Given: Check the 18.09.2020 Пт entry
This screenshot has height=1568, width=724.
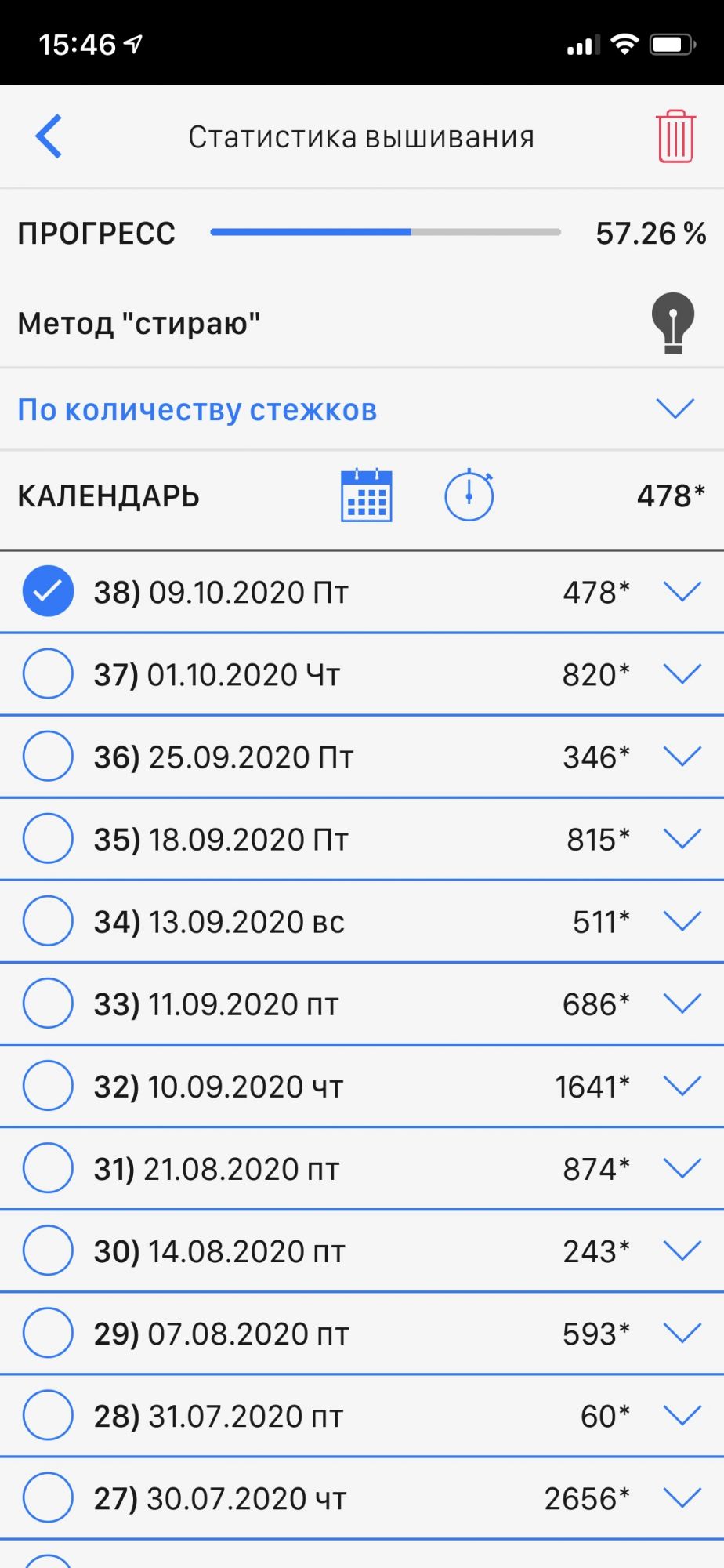Looking at the screenshot, I should click(48, 838).
